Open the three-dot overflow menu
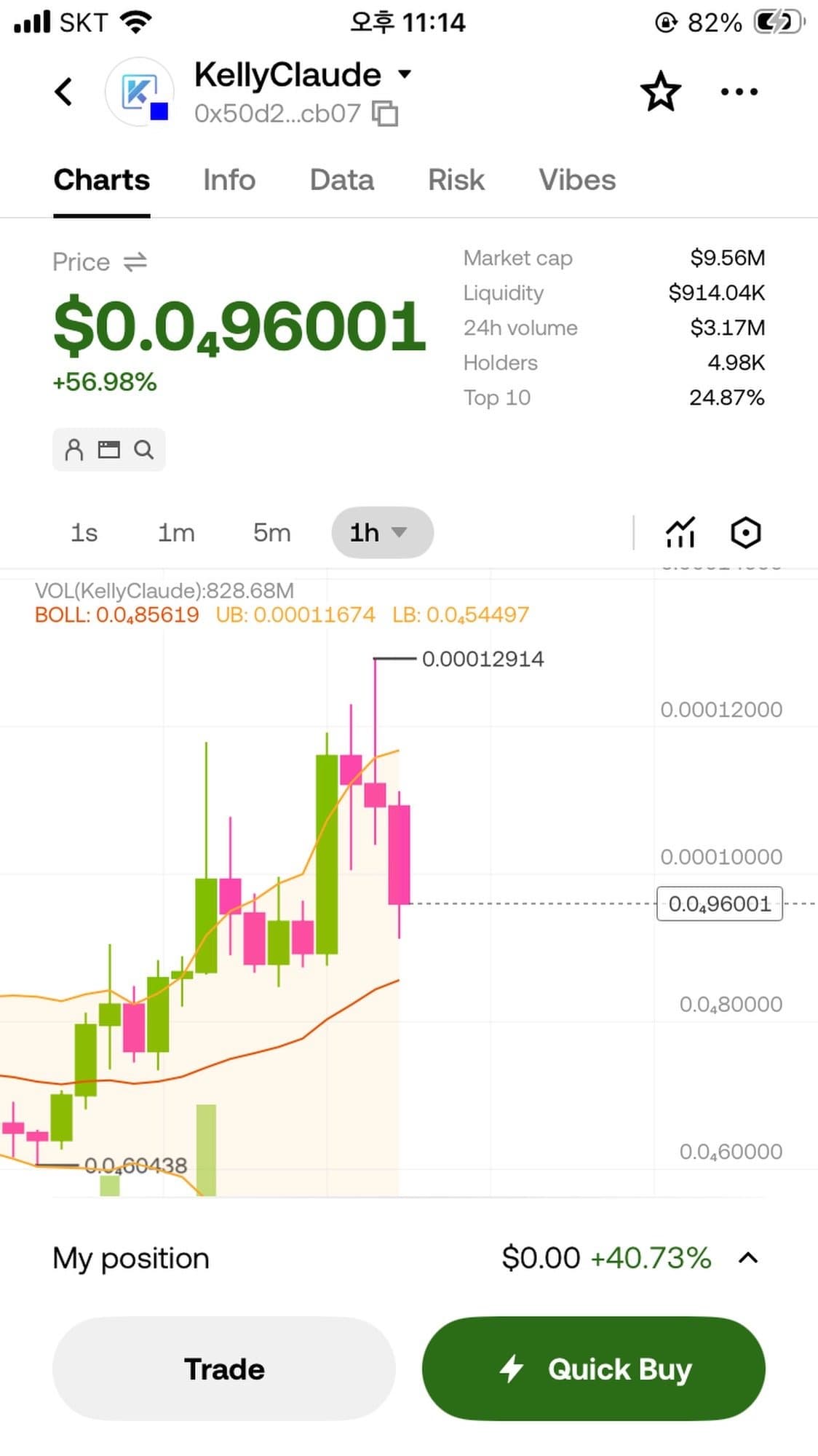Viewport: 818px width, 1456px height. tap(739, 92)
